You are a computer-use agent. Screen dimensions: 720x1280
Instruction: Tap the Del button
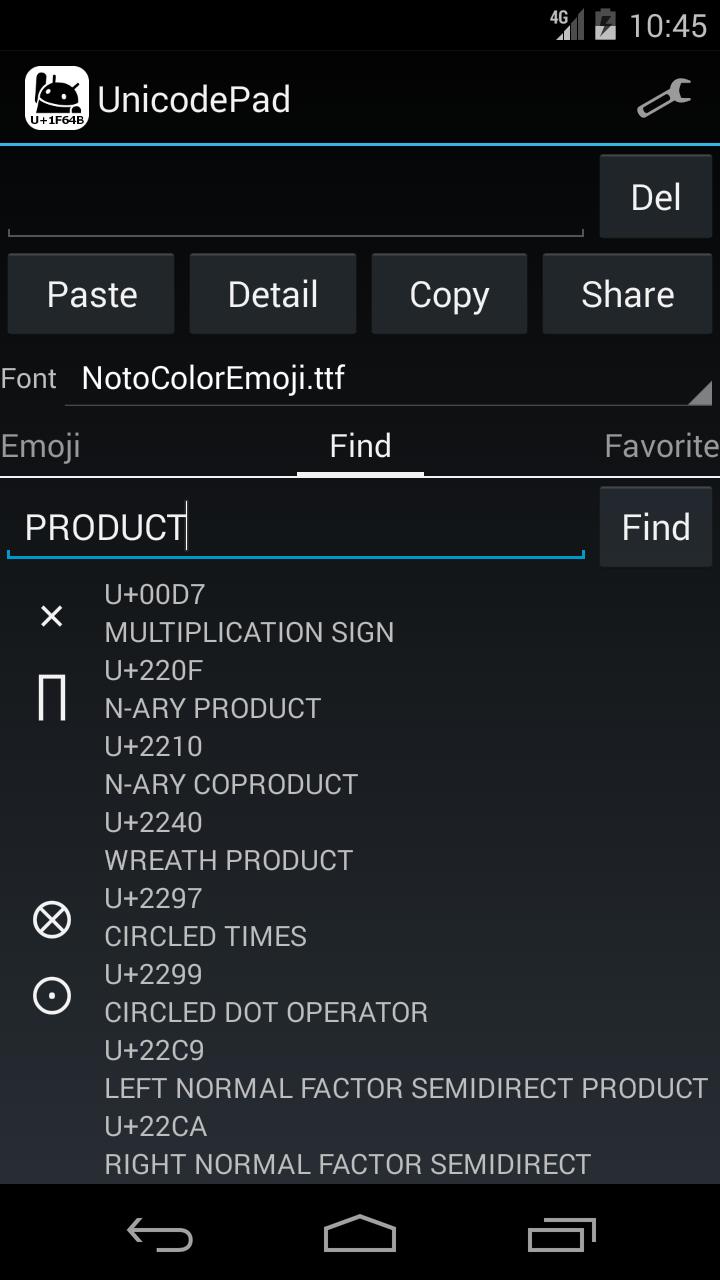pyautogui.click(x=655, y=197)
